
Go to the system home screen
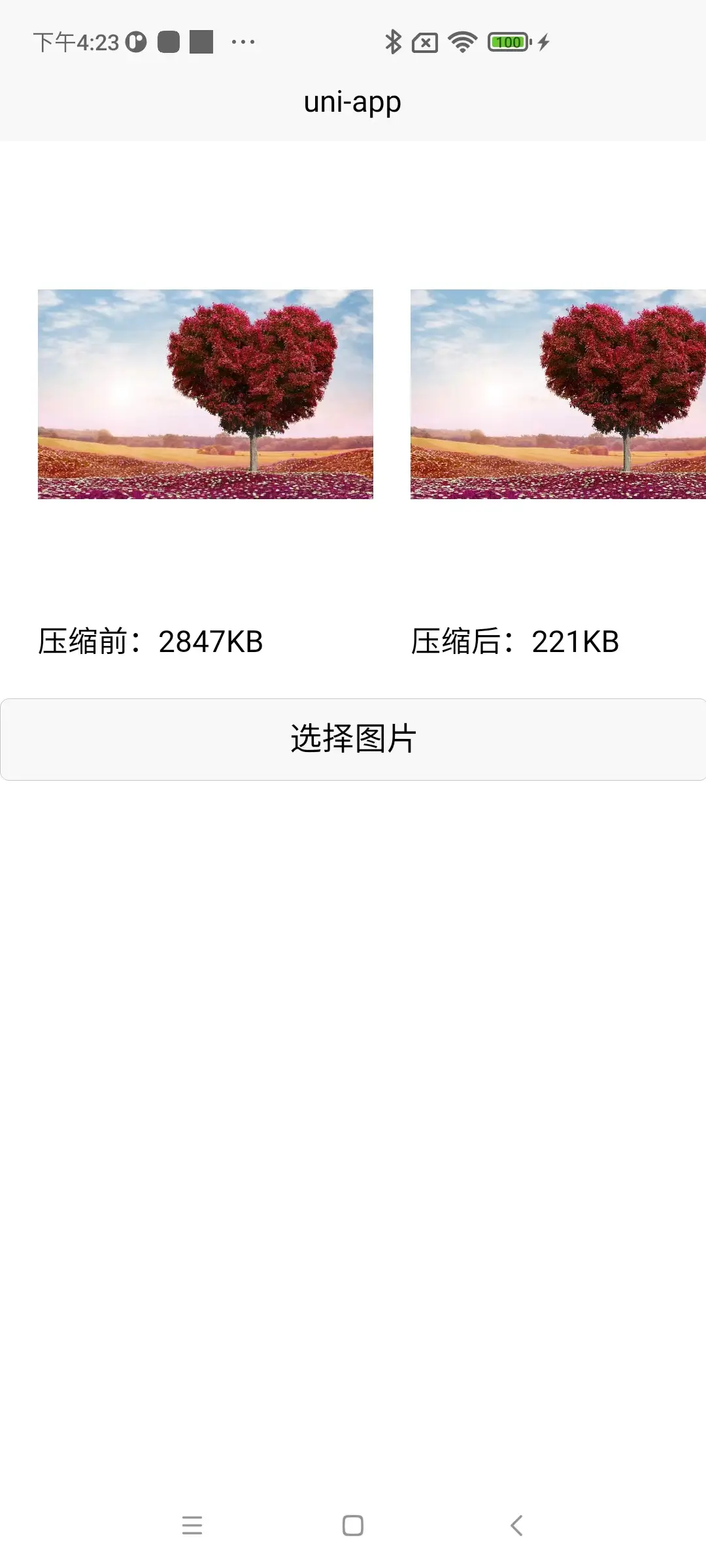(x=353, y=1526)
